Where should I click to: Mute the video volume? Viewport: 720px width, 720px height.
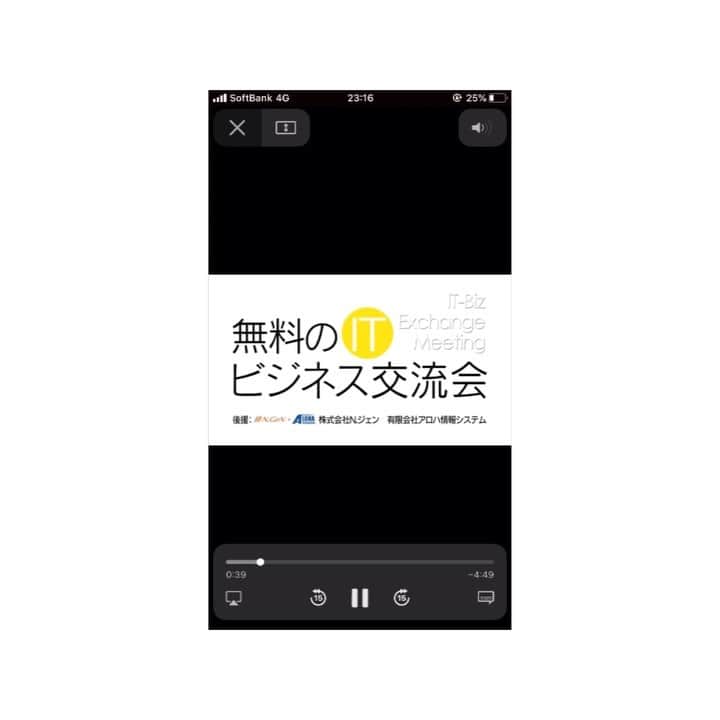[x=482, y=128]
